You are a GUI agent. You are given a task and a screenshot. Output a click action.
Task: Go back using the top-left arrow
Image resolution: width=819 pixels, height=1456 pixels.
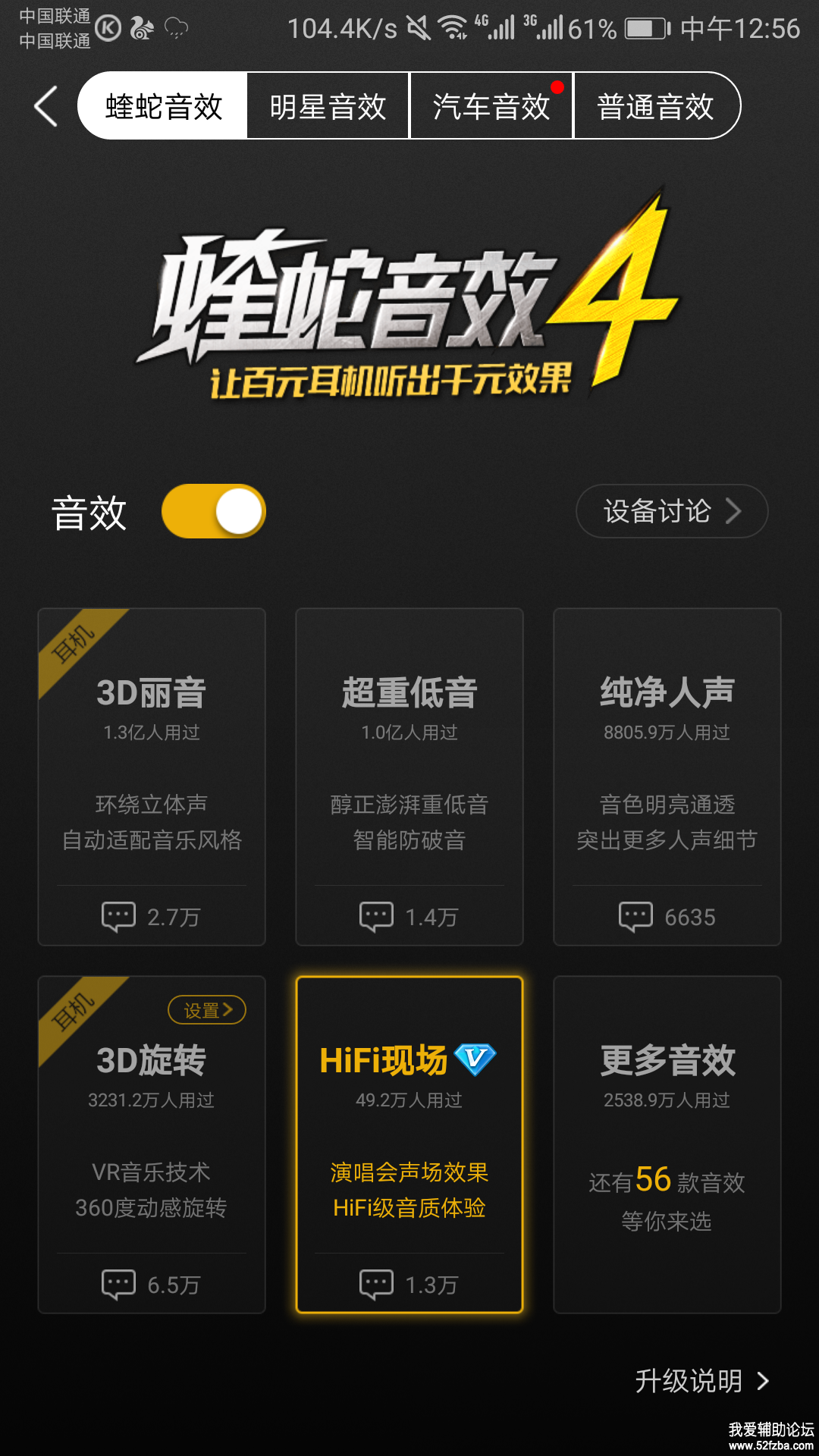(45, 106)
